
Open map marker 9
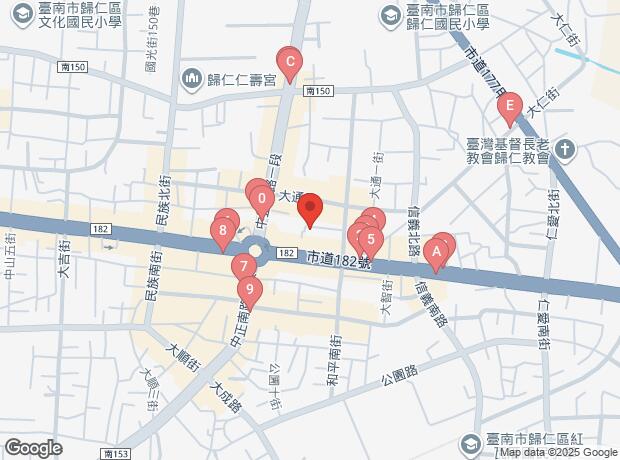pos(249,290)
